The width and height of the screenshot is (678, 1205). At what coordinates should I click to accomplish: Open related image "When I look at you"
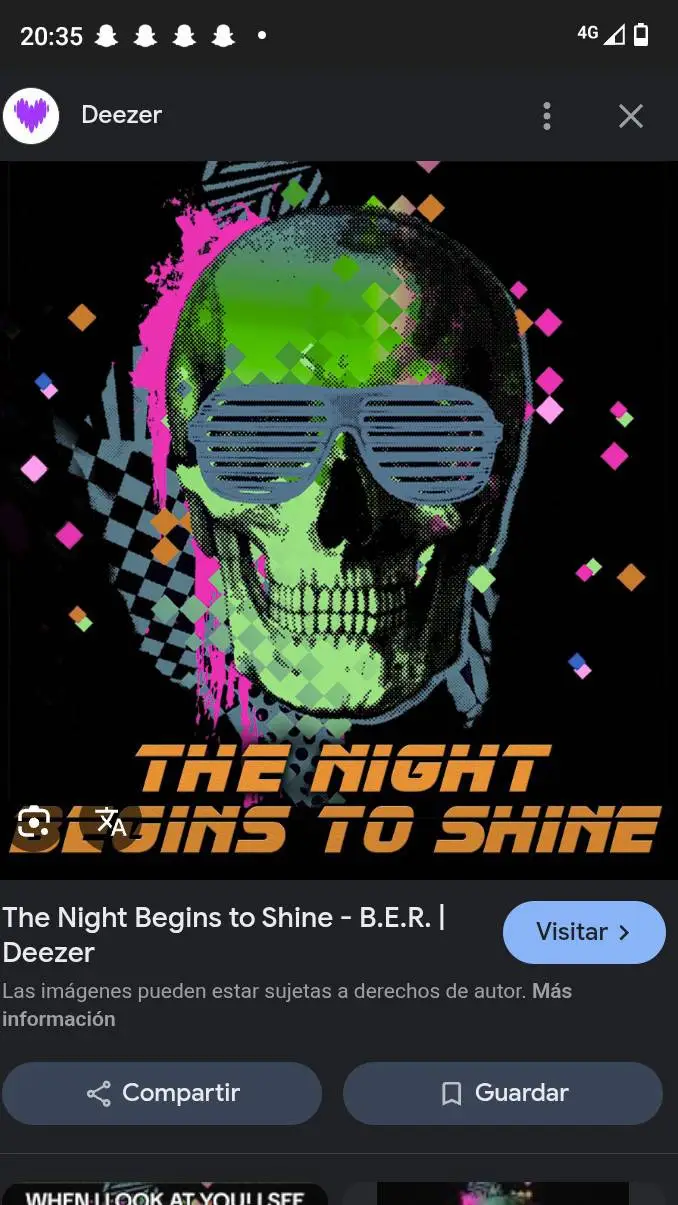tap(165, 1195)
